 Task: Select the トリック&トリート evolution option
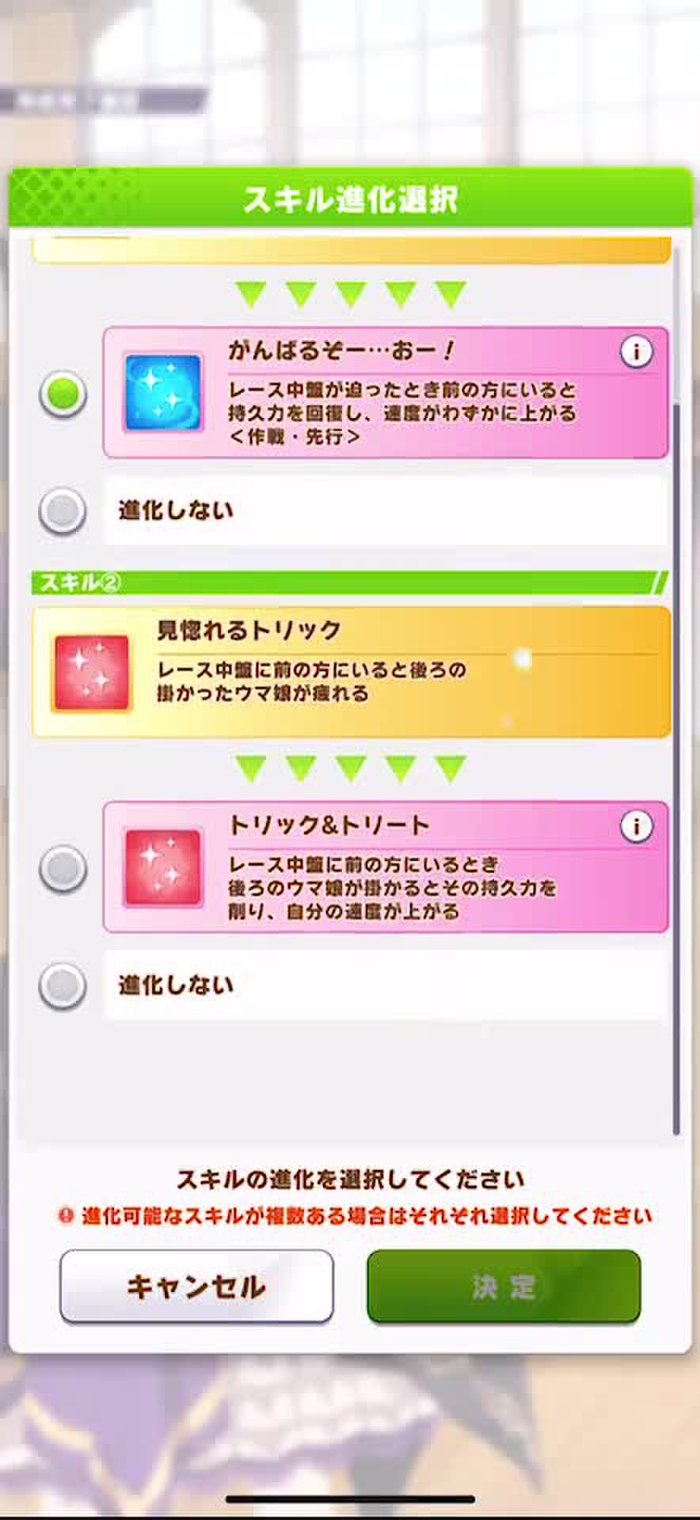pos(62,866)
